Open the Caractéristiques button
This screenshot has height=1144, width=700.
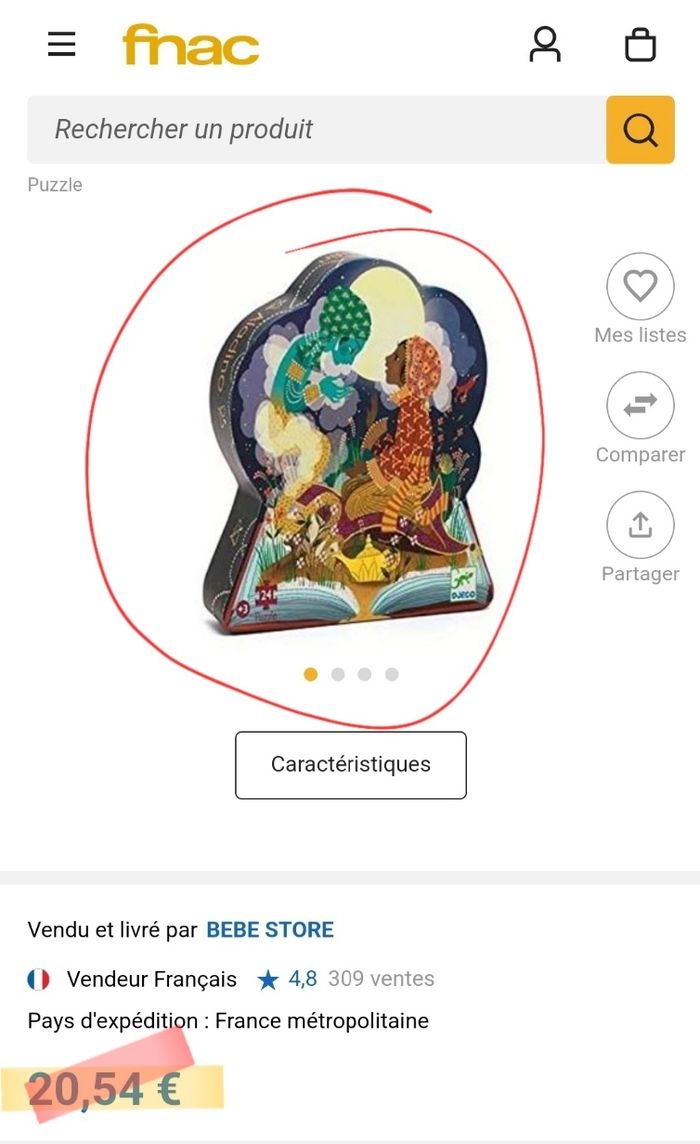pyautogui.click(x=351, y=765)
